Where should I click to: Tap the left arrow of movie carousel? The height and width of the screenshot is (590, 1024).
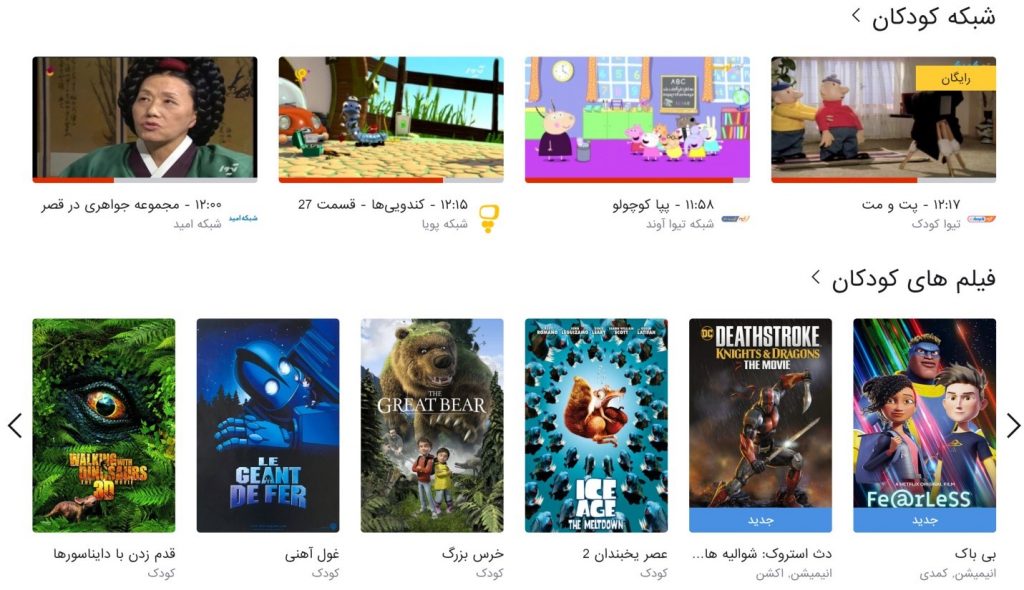point(14,426)
